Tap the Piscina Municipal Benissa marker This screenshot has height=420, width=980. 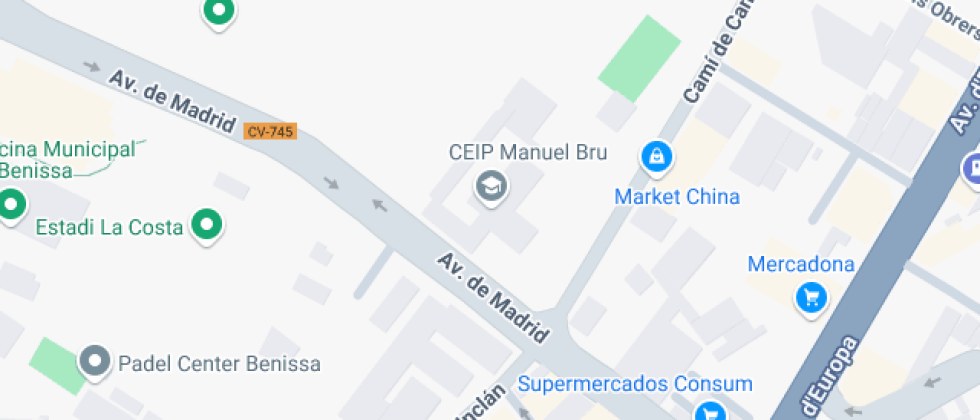tap(11, 205)
